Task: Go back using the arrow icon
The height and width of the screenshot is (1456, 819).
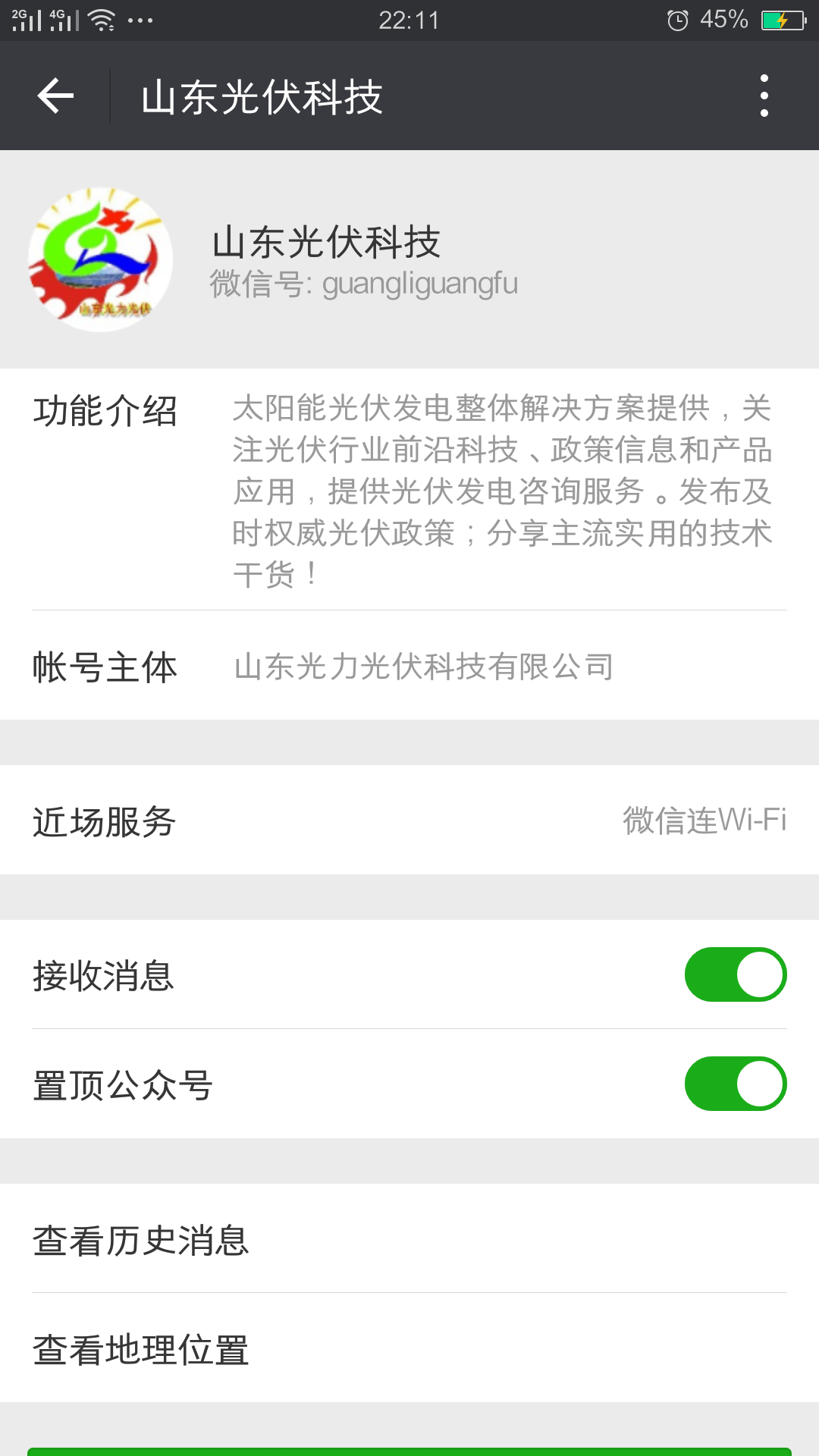Action: [55, 96]
